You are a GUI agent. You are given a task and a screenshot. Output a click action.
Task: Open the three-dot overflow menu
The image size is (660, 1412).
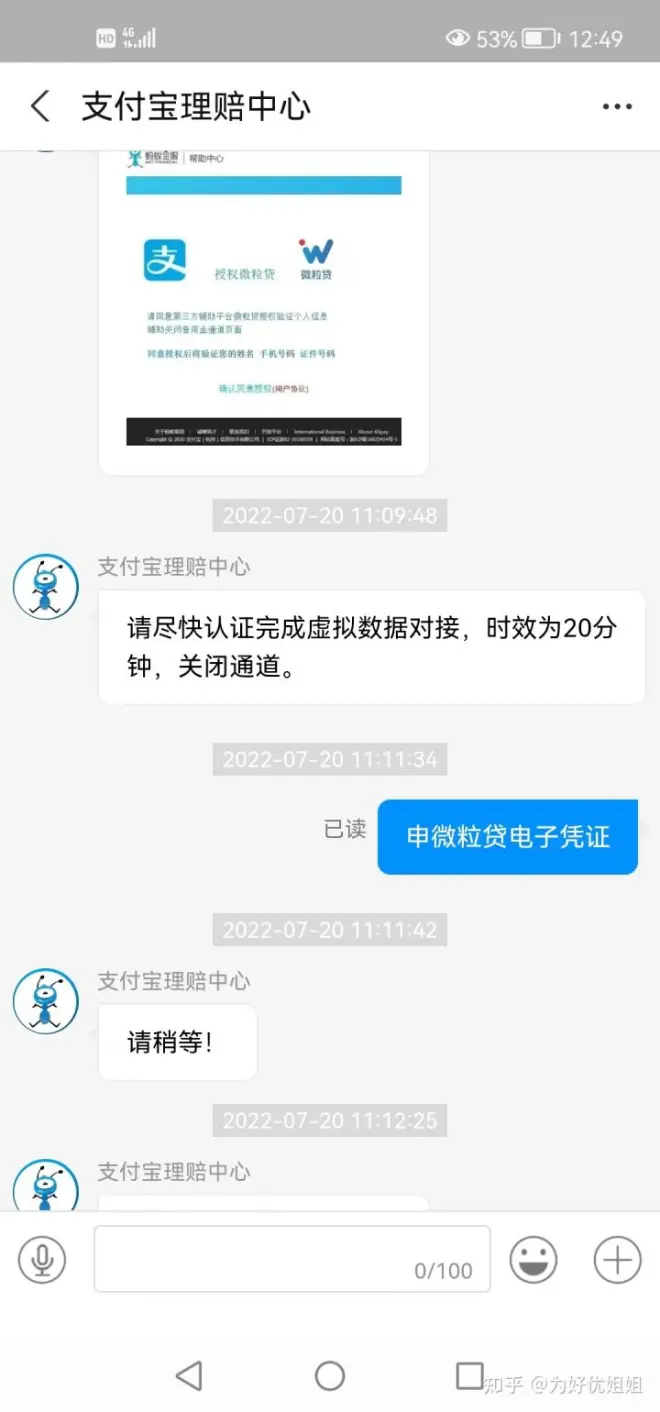coord(617,107)
